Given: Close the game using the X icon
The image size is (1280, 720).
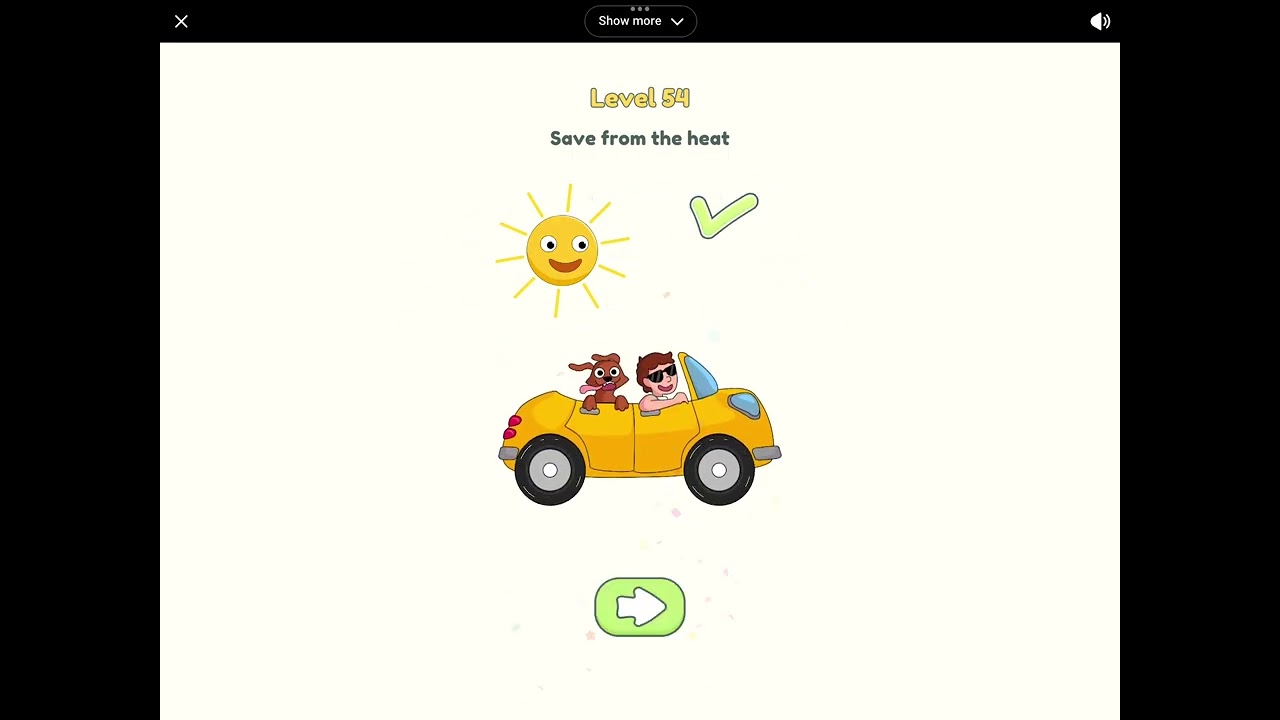Looking at the screenshot, I should (181, 21).
